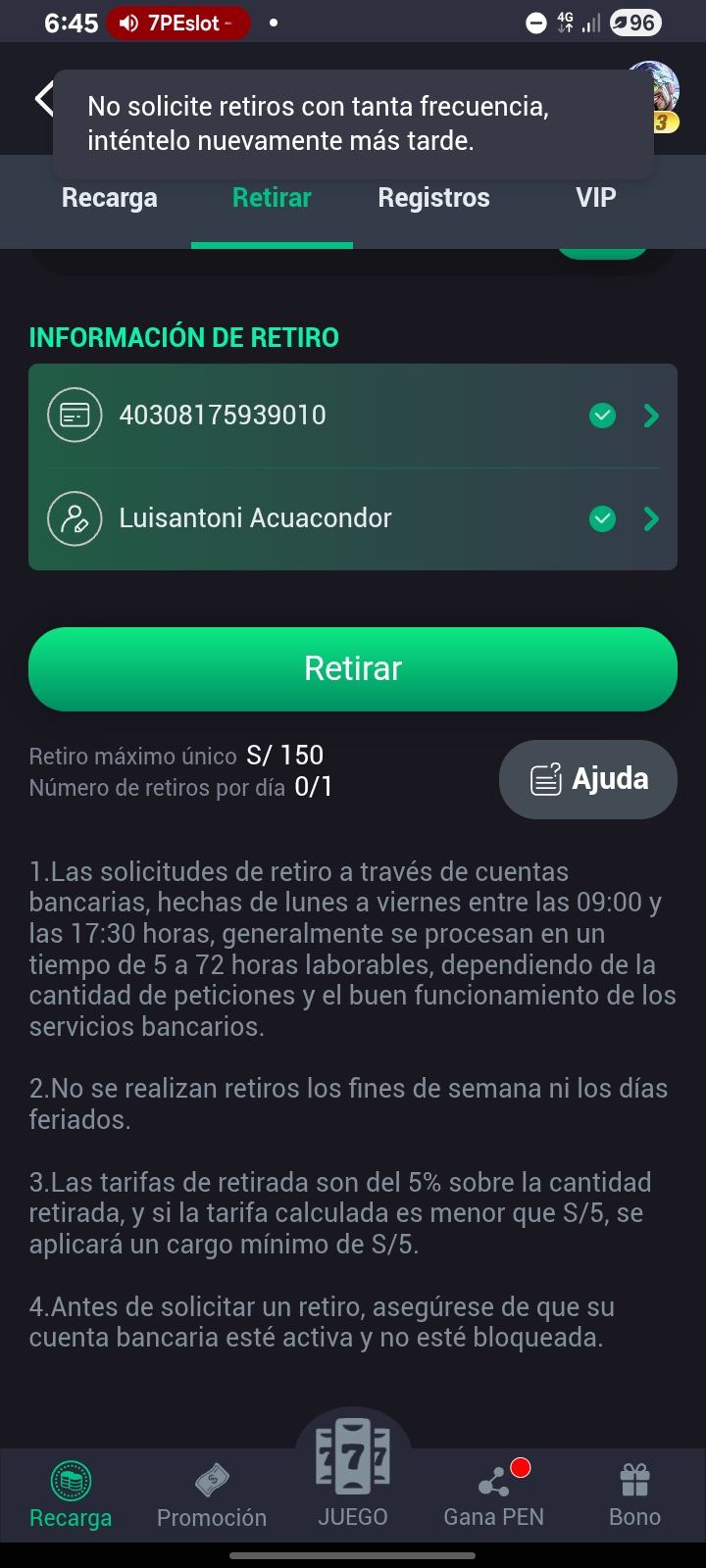Viewport: 706px width, 1568px height.
Task: Switch to the Registros tab
Action: click(x=433, y=198)
